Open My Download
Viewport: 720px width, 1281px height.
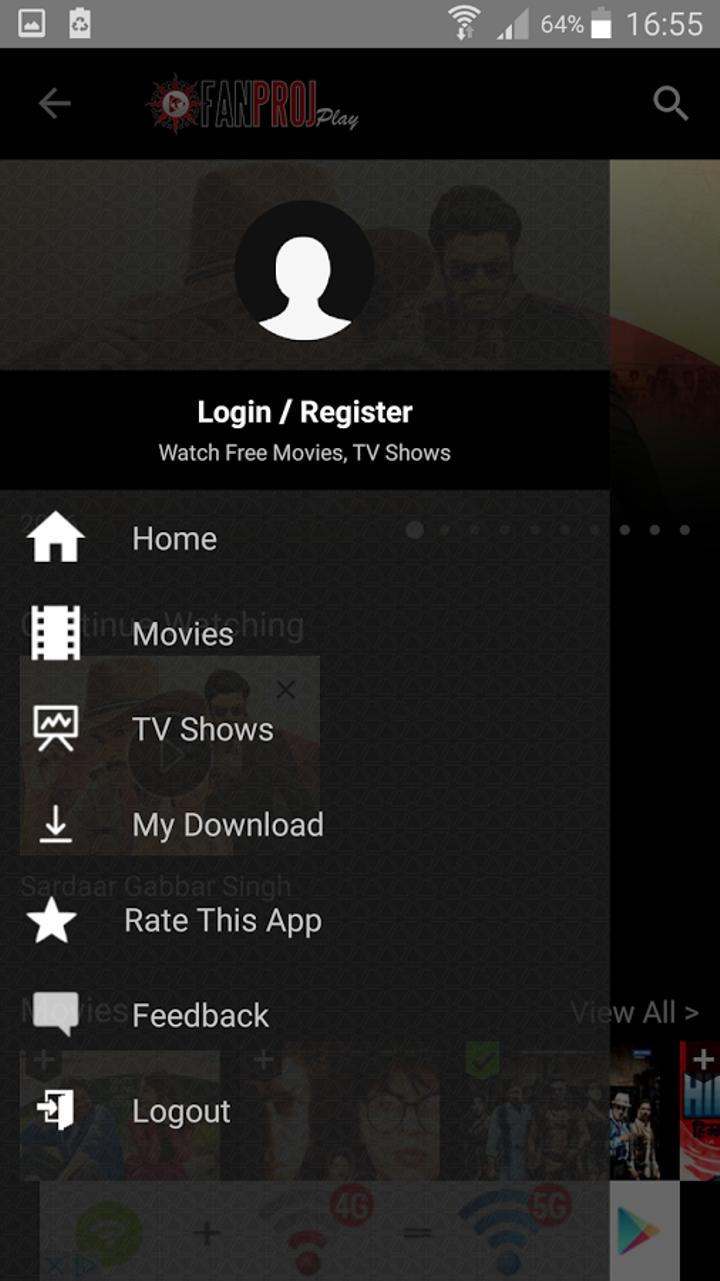click(x=227, y=825)
